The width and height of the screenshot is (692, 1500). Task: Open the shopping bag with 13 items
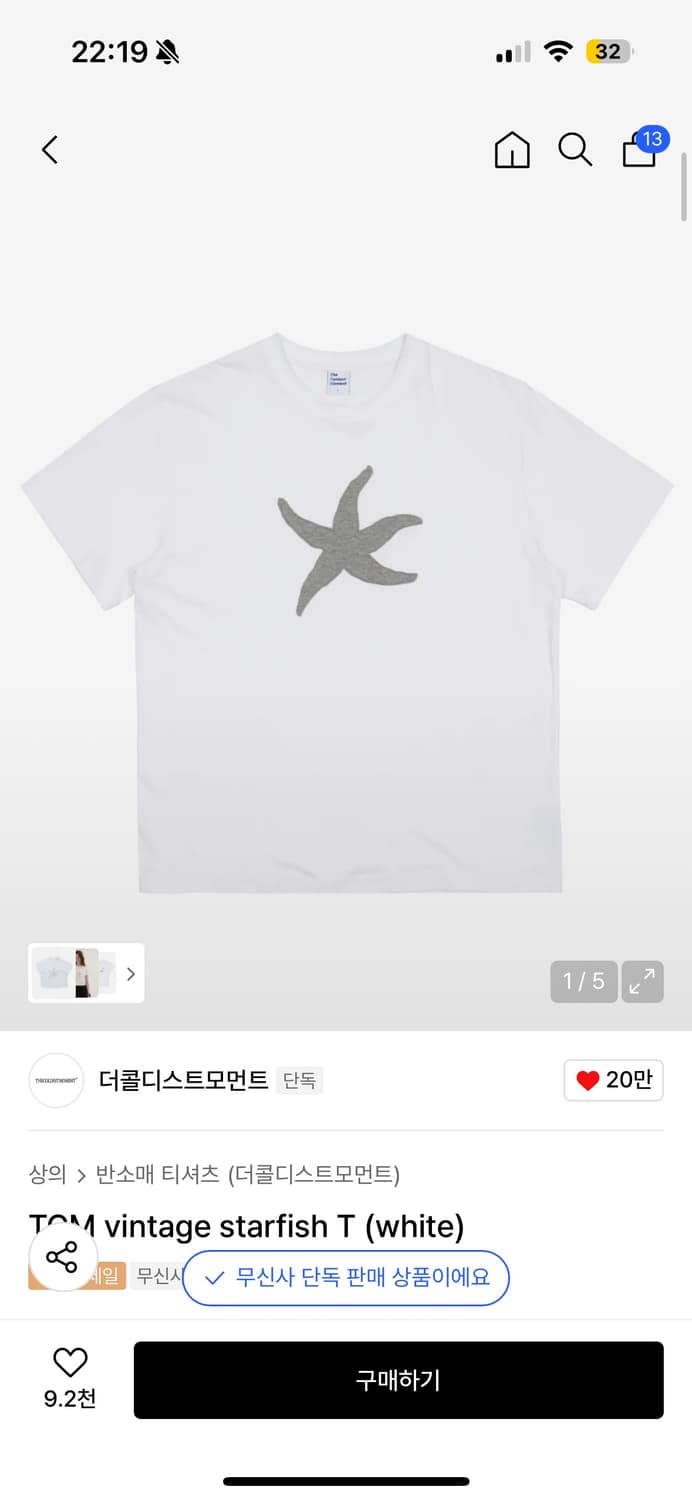pos(640,150)
